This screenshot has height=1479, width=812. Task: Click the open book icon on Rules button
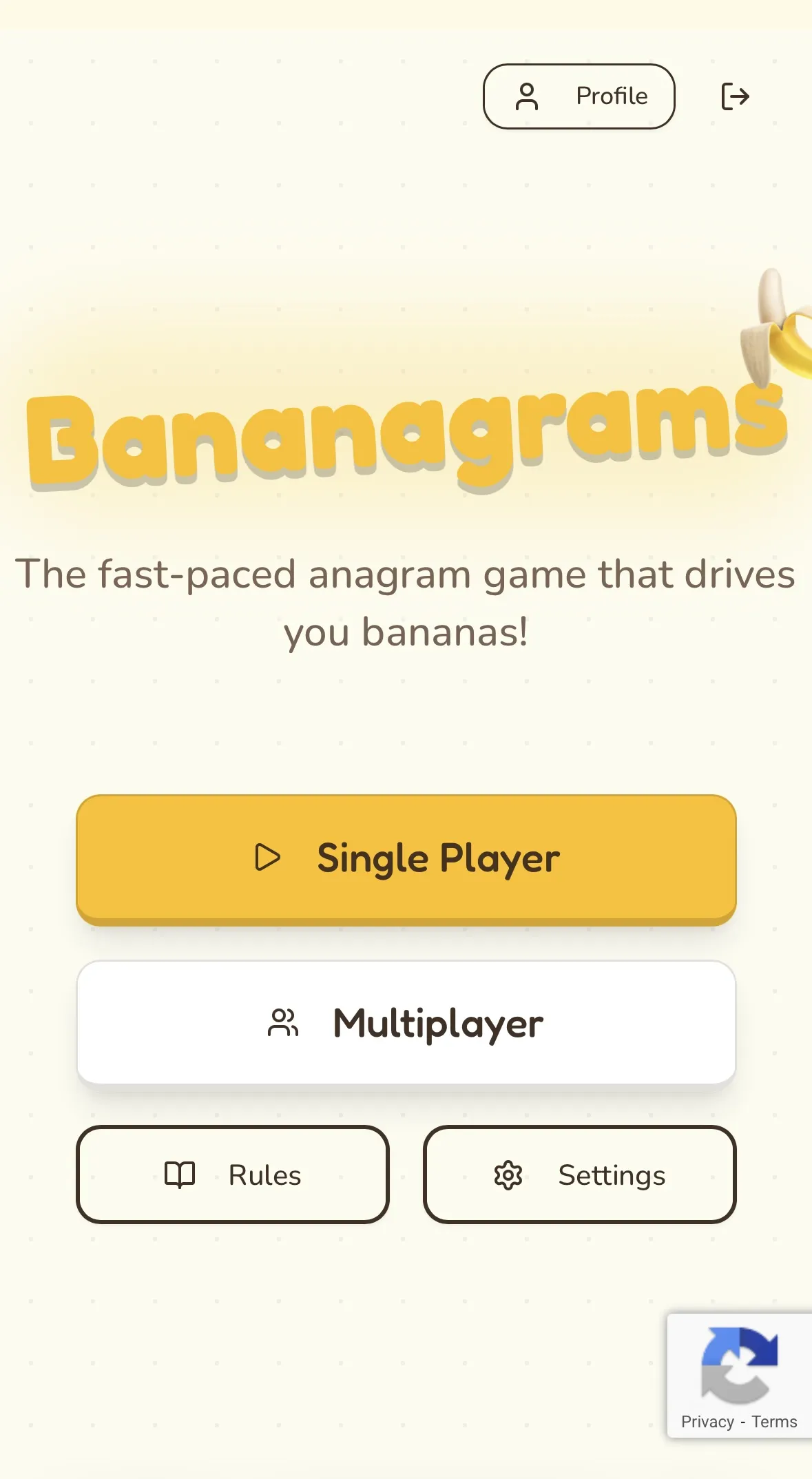pyautogui.click(x=180, y=1175)
